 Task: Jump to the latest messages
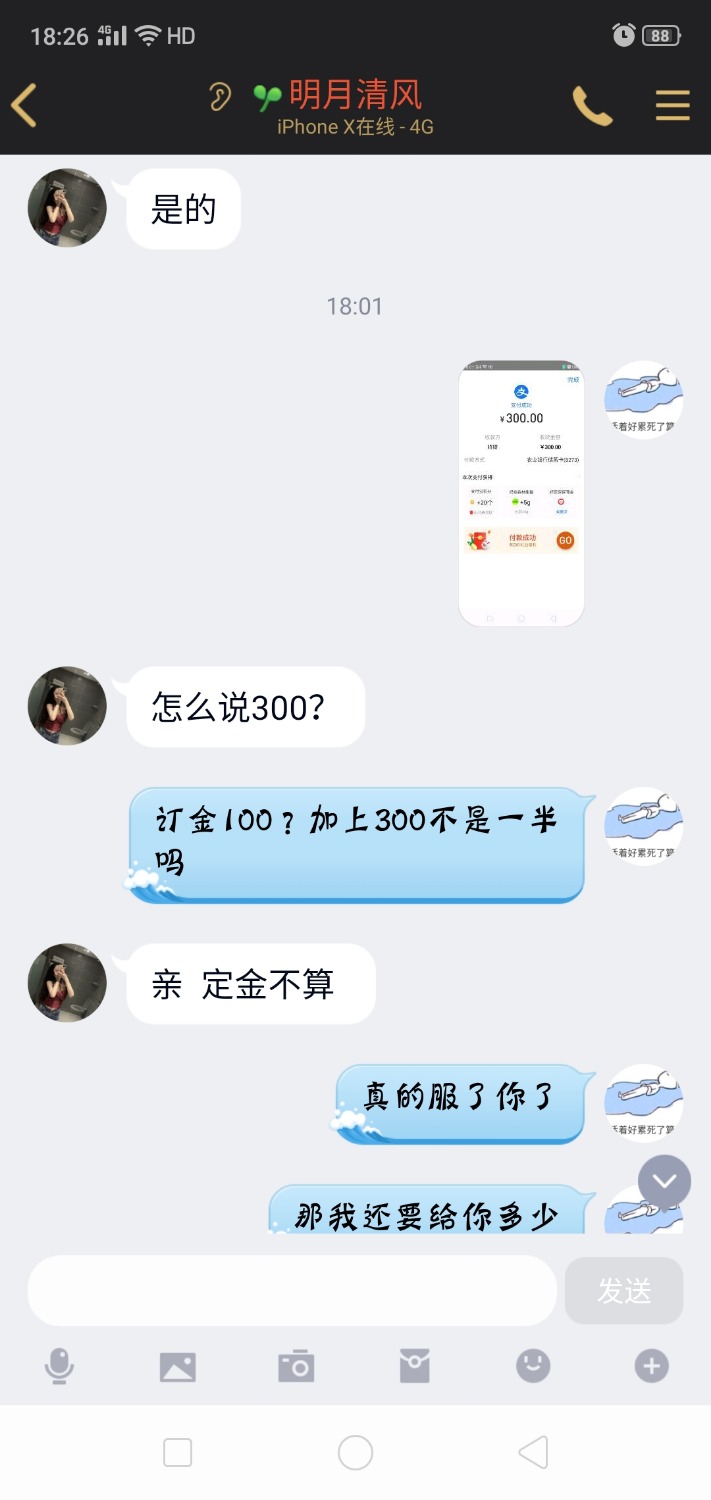tap(664, 1181)
